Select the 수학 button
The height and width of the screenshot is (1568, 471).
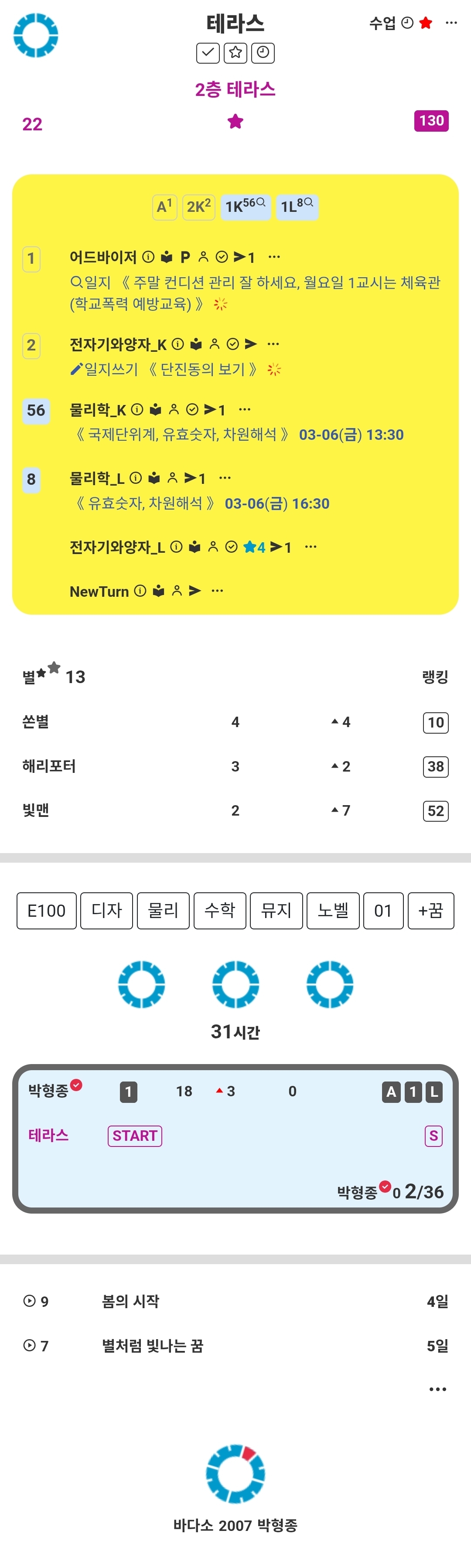coord(220,911)
